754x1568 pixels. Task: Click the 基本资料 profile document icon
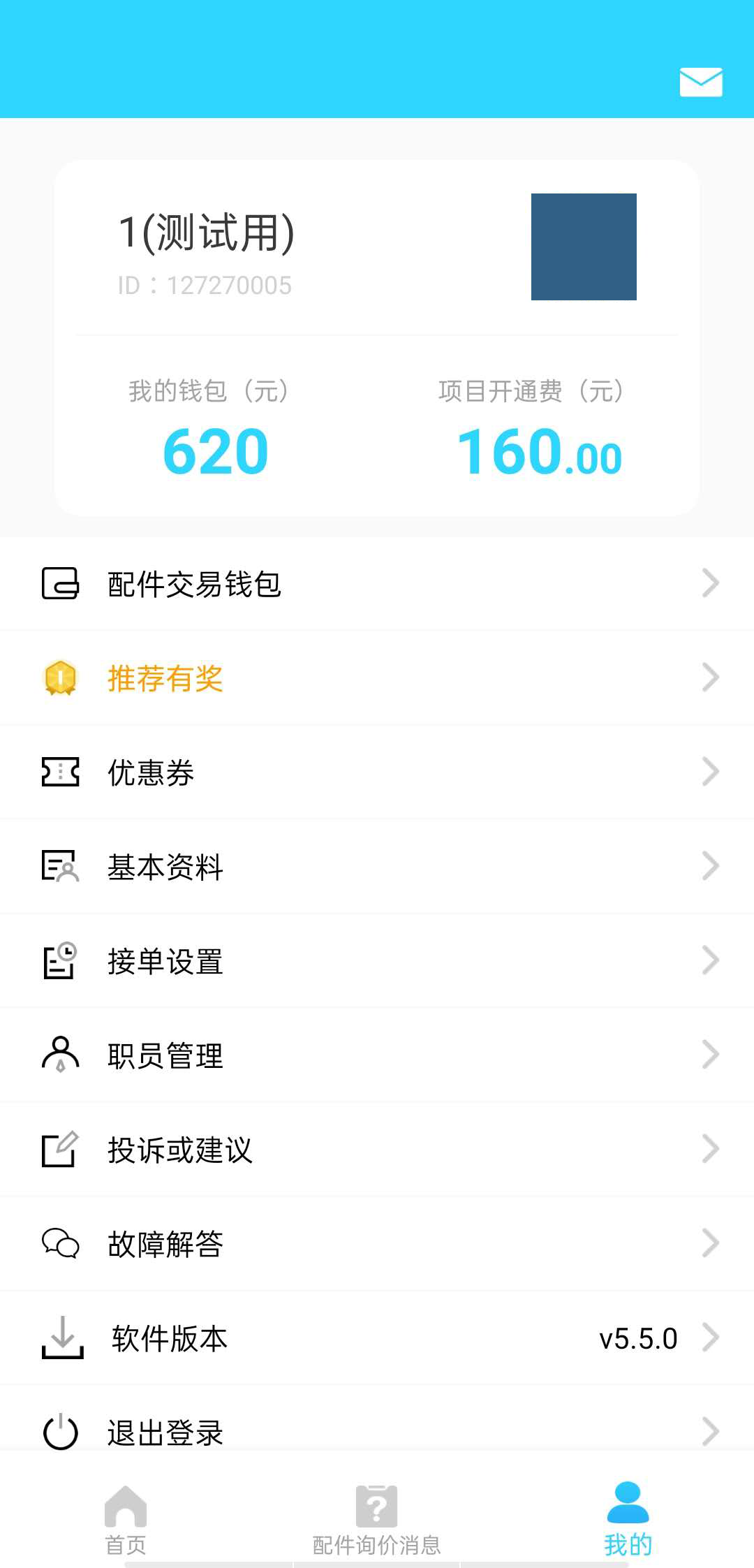(59, 866)
